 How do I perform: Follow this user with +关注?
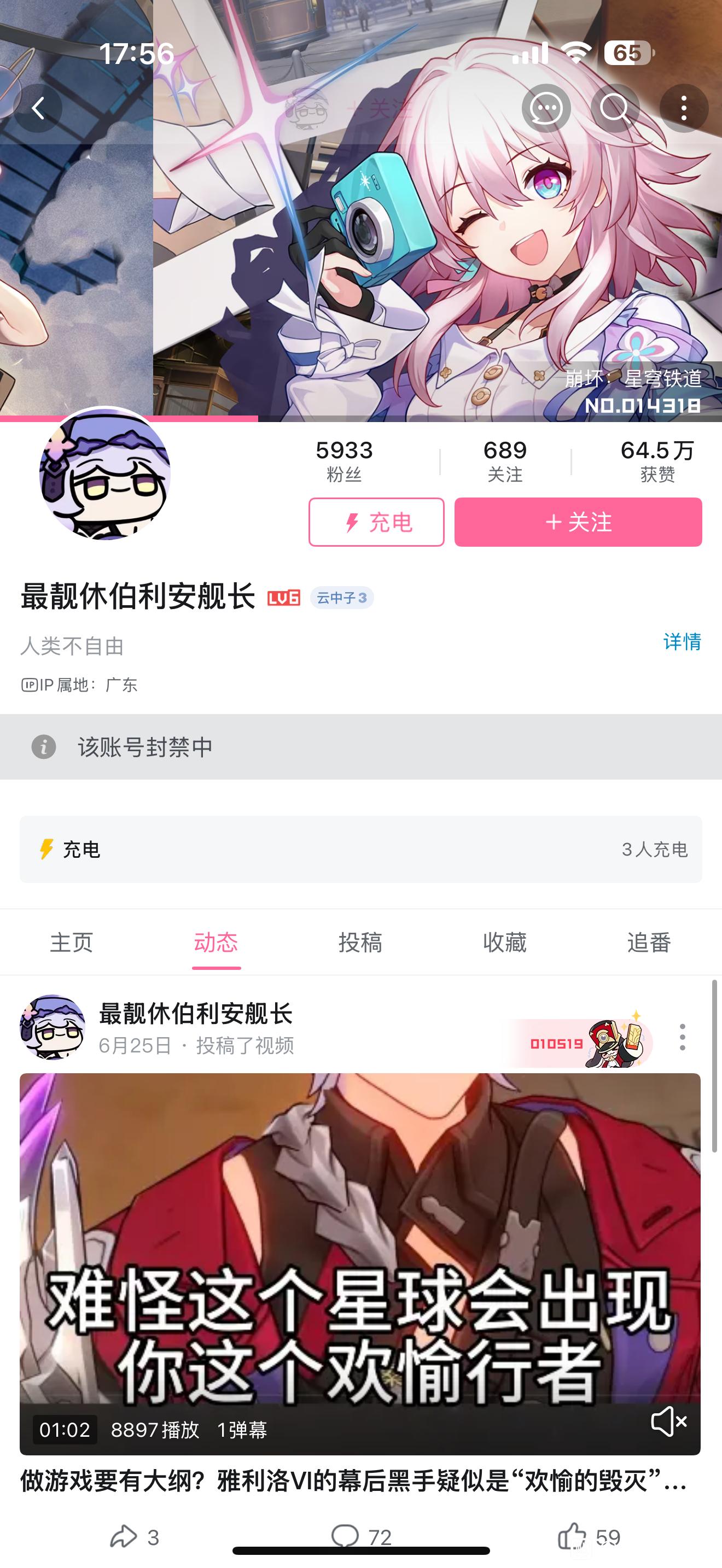coord(578,522)
